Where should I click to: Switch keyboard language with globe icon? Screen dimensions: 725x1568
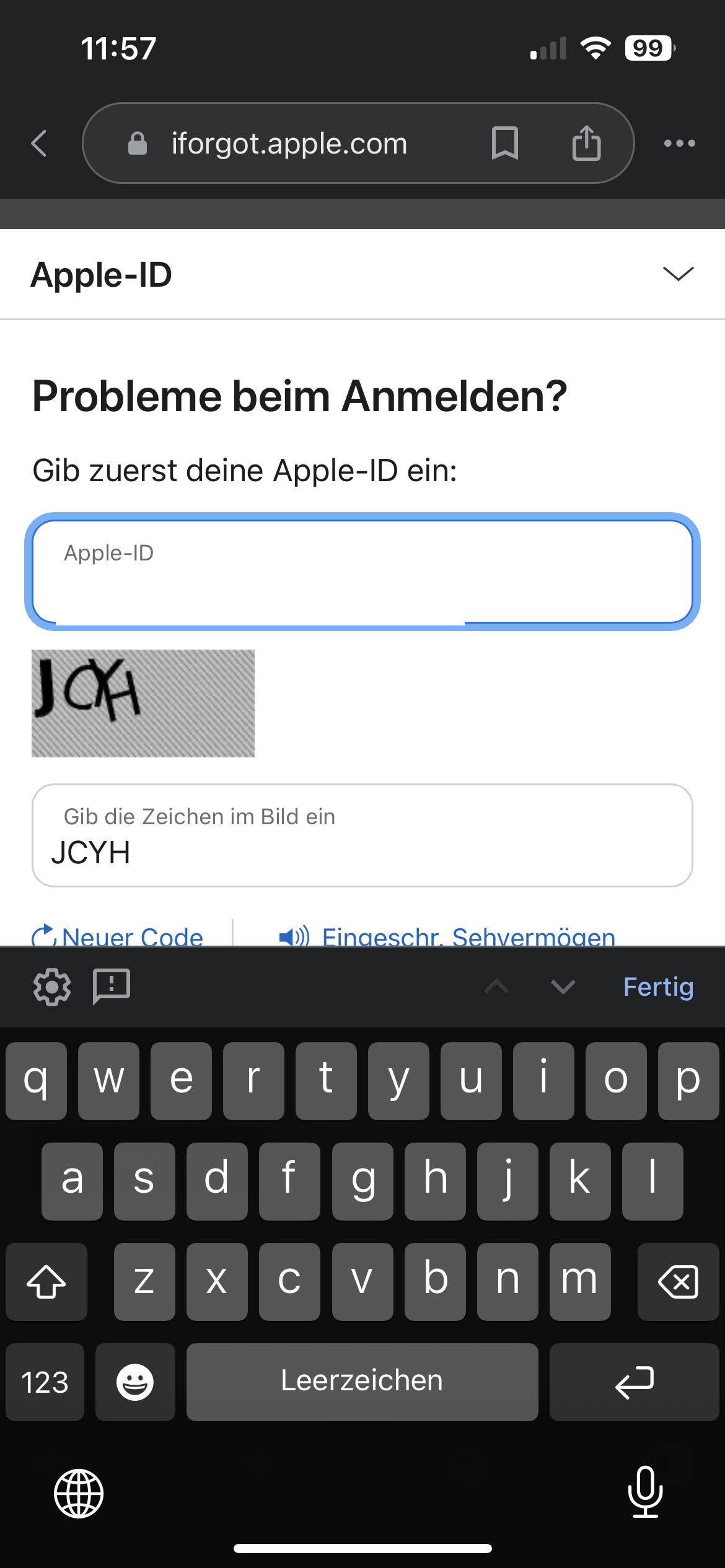[x=79, y=1494]
